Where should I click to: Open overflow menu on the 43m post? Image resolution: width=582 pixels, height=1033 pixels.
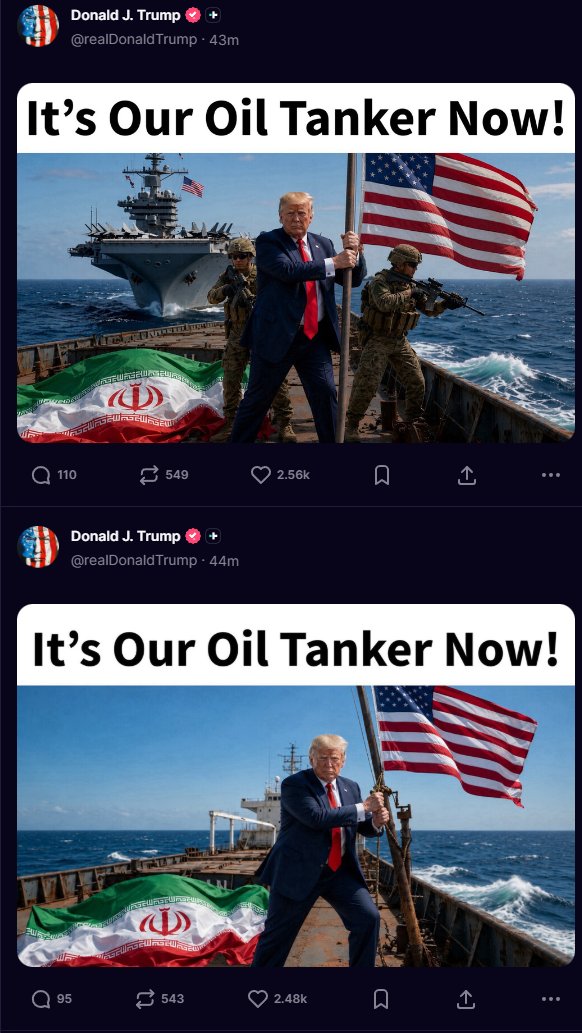click(550, 475)
